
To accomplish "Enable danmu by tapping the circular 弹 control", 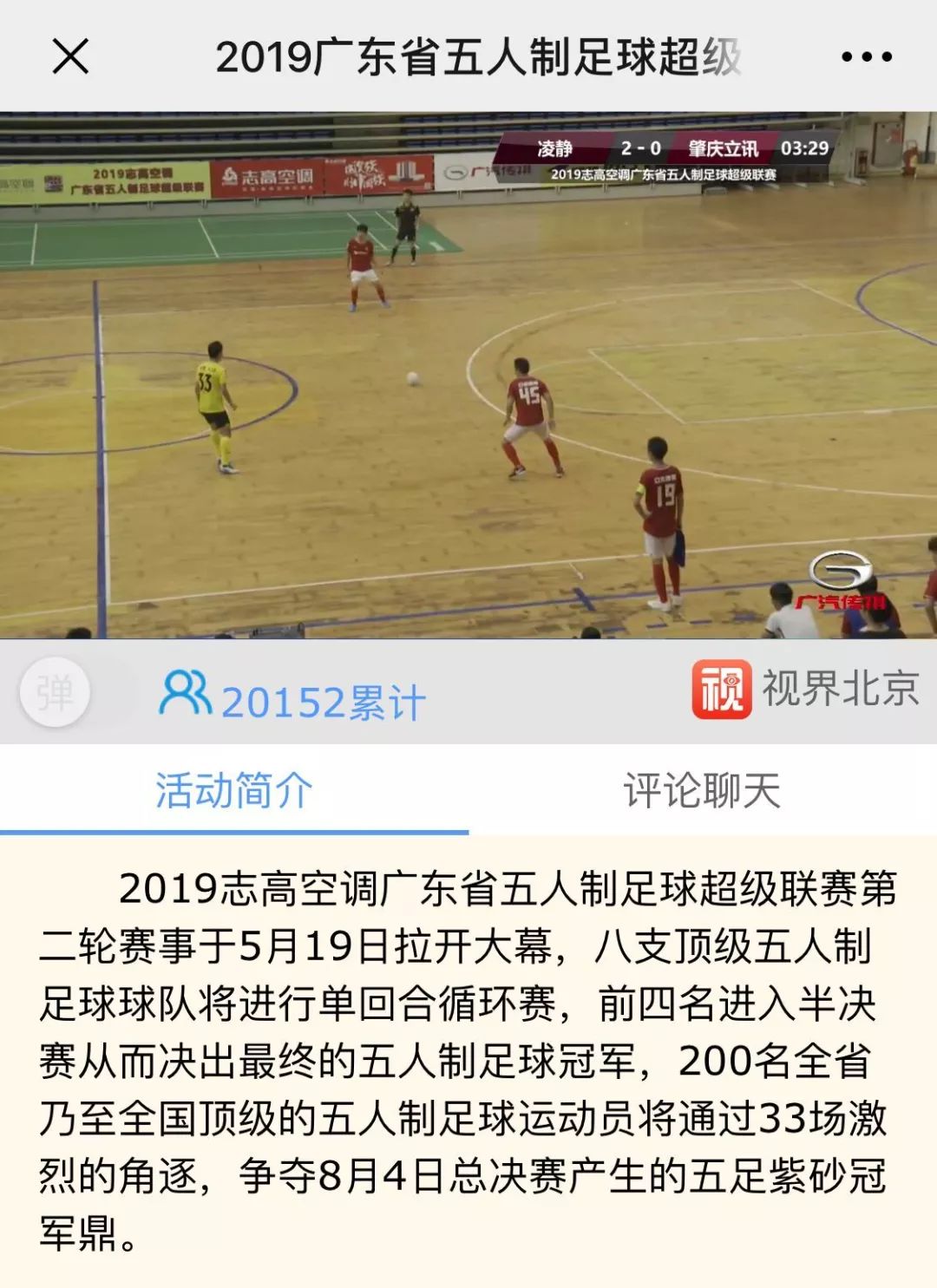I will [x=54, y=690].
